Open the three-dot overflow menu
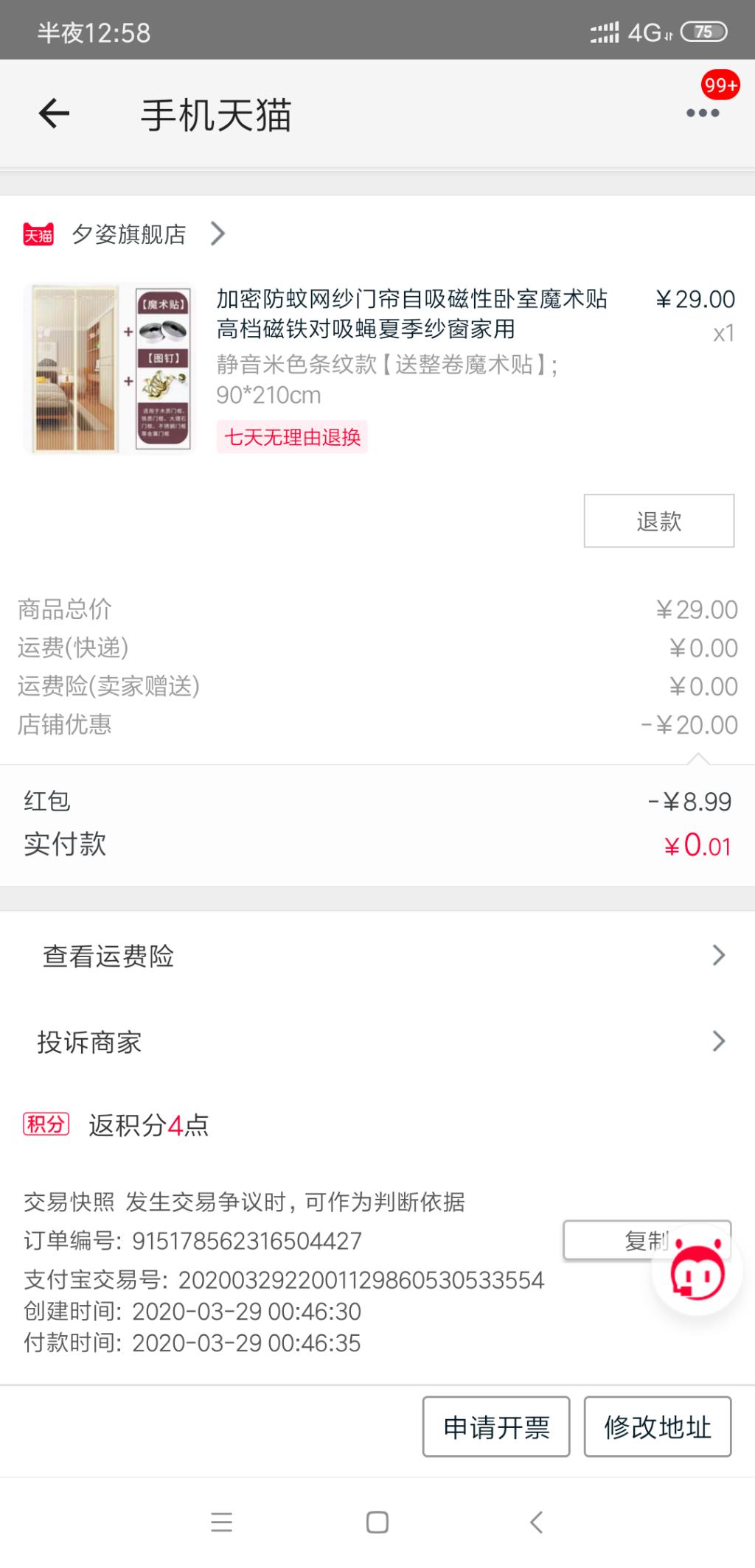 coord(702,113)
